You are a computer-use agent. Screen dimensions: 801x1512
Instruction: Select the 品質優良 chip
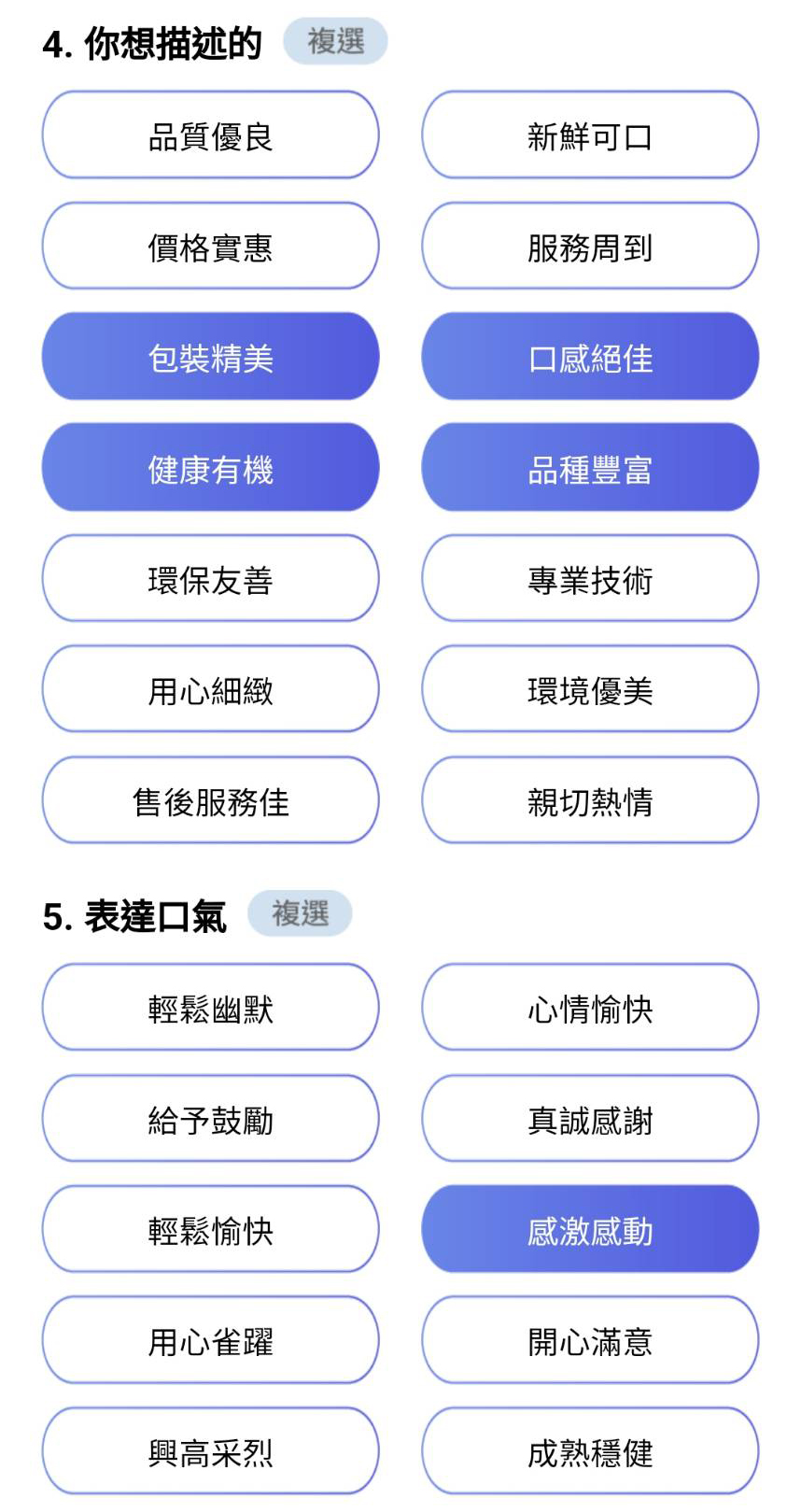210,135
